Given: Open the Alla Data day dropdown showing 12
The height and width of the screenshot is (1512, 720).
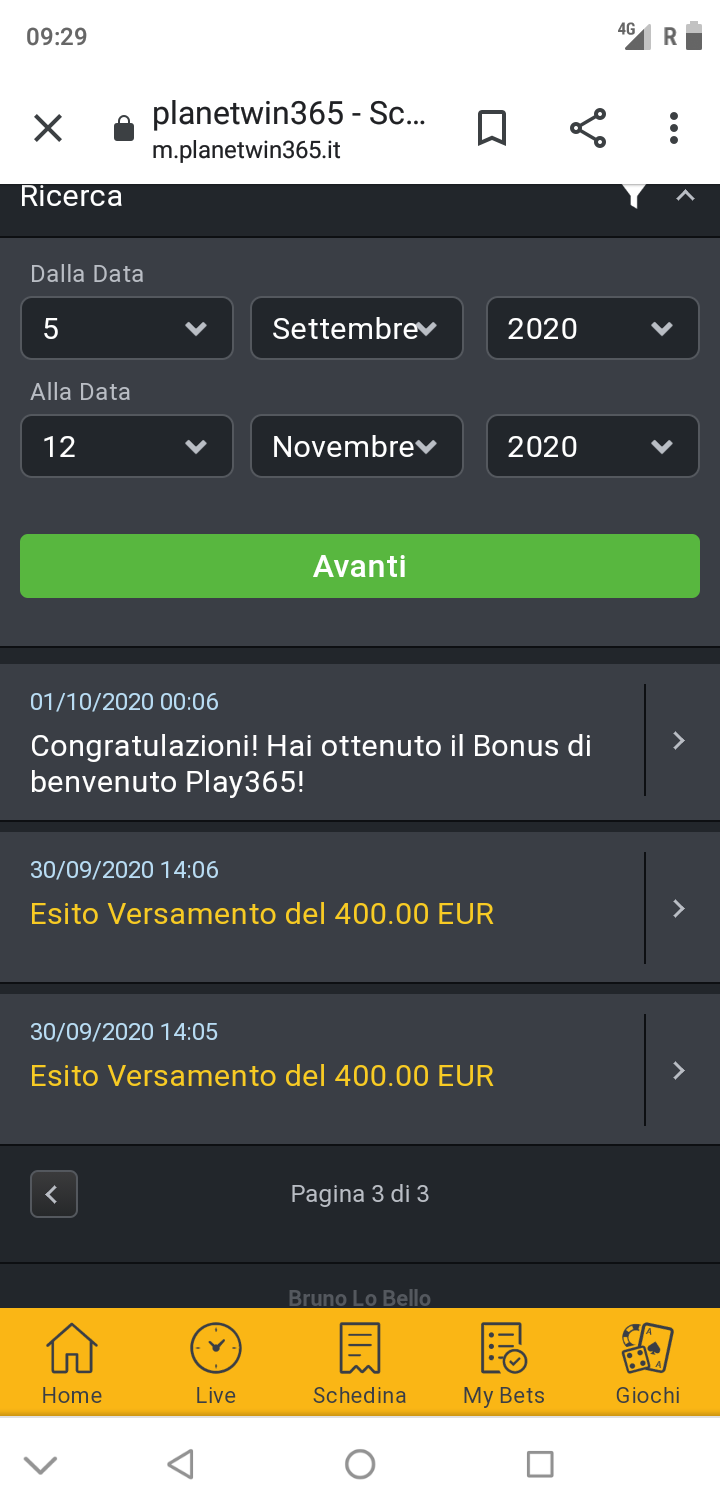Looking at the screenshot, I should point(127,446).
